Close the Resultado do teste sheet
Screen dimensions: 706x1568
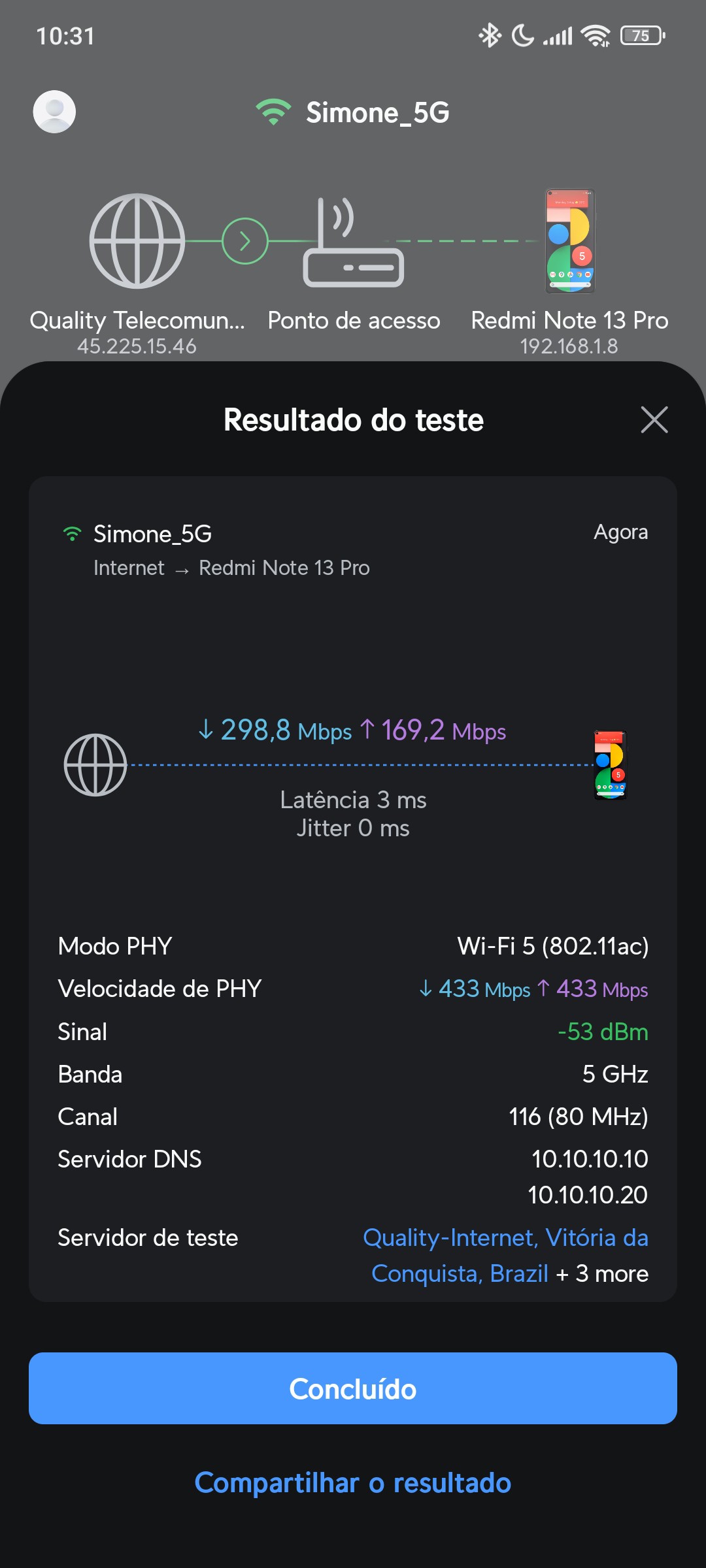[654, 419]
